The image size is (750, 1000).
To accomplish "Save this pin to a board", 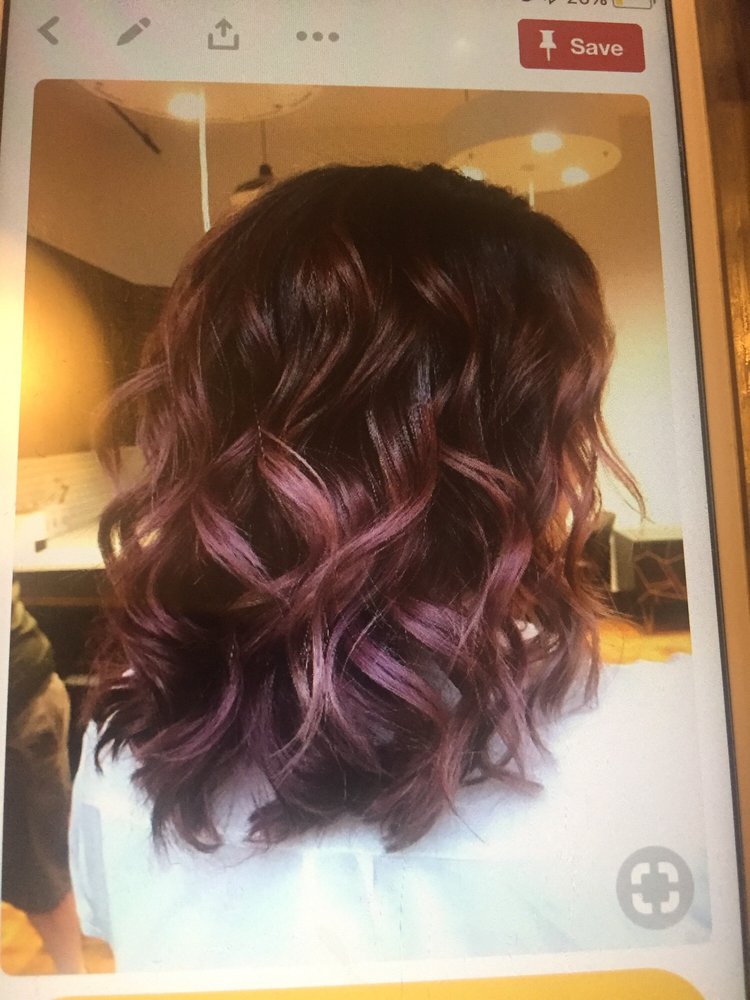I will [x=581, y=46].
